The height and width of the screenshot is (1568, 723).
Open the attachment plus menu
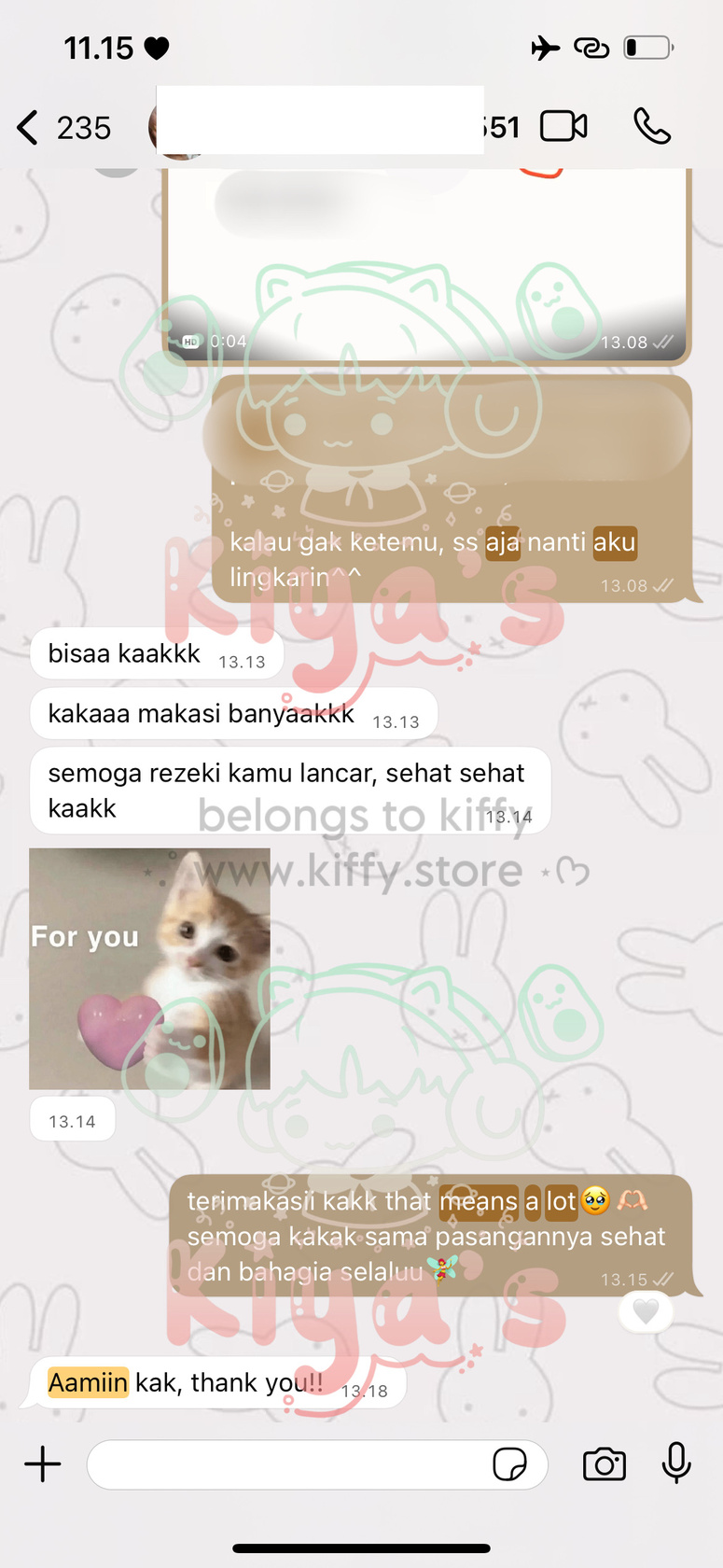pos(43,1463)
